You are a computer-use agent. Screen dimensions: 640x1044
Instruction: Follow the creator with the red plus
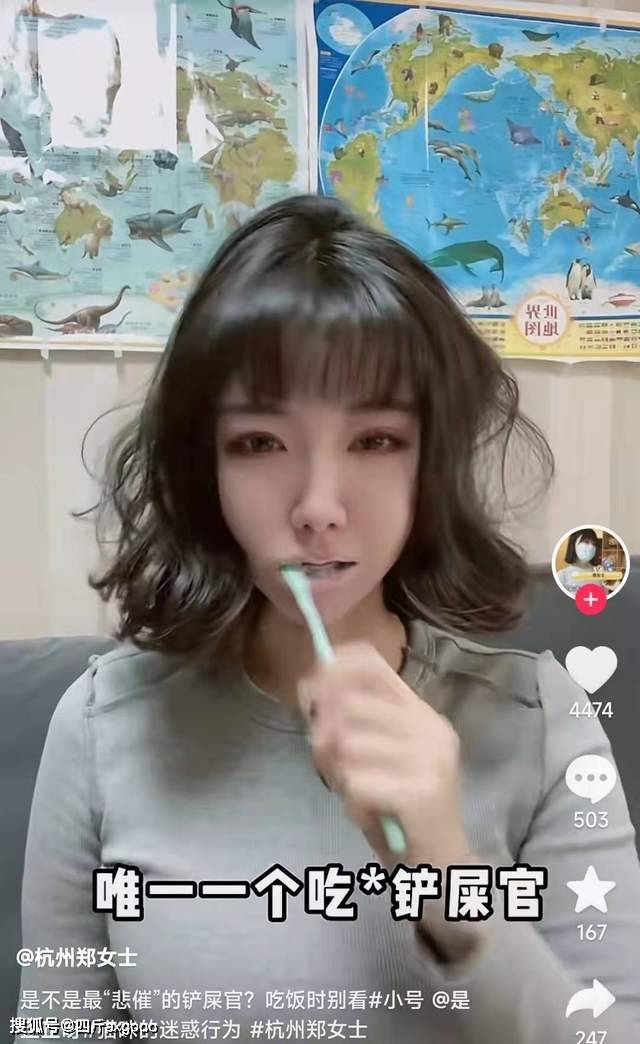(591, 600)
